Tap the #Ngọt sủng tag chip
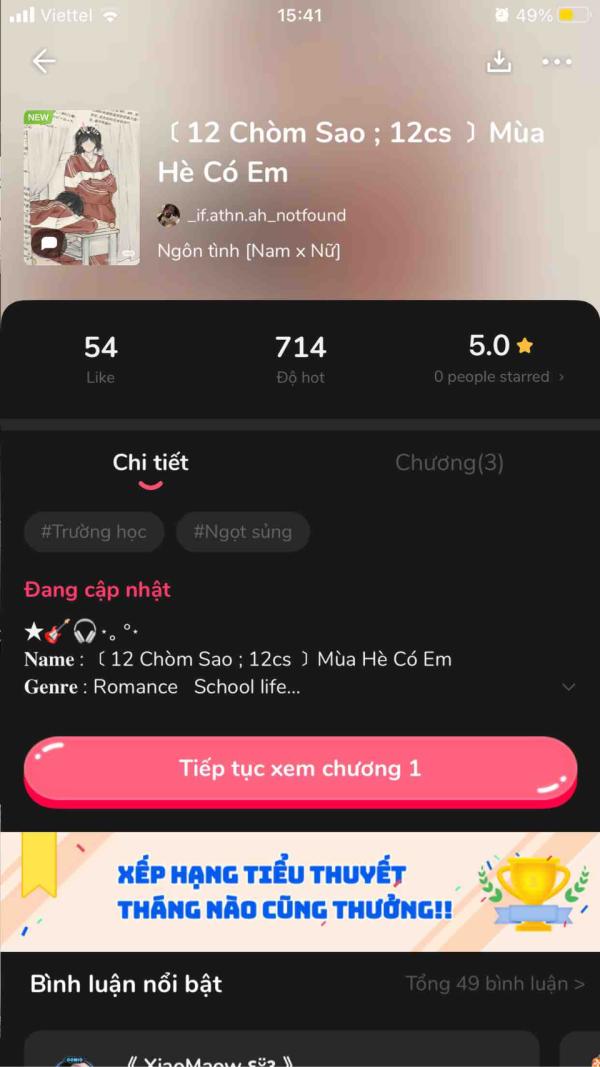 click(x=243, y=532)
